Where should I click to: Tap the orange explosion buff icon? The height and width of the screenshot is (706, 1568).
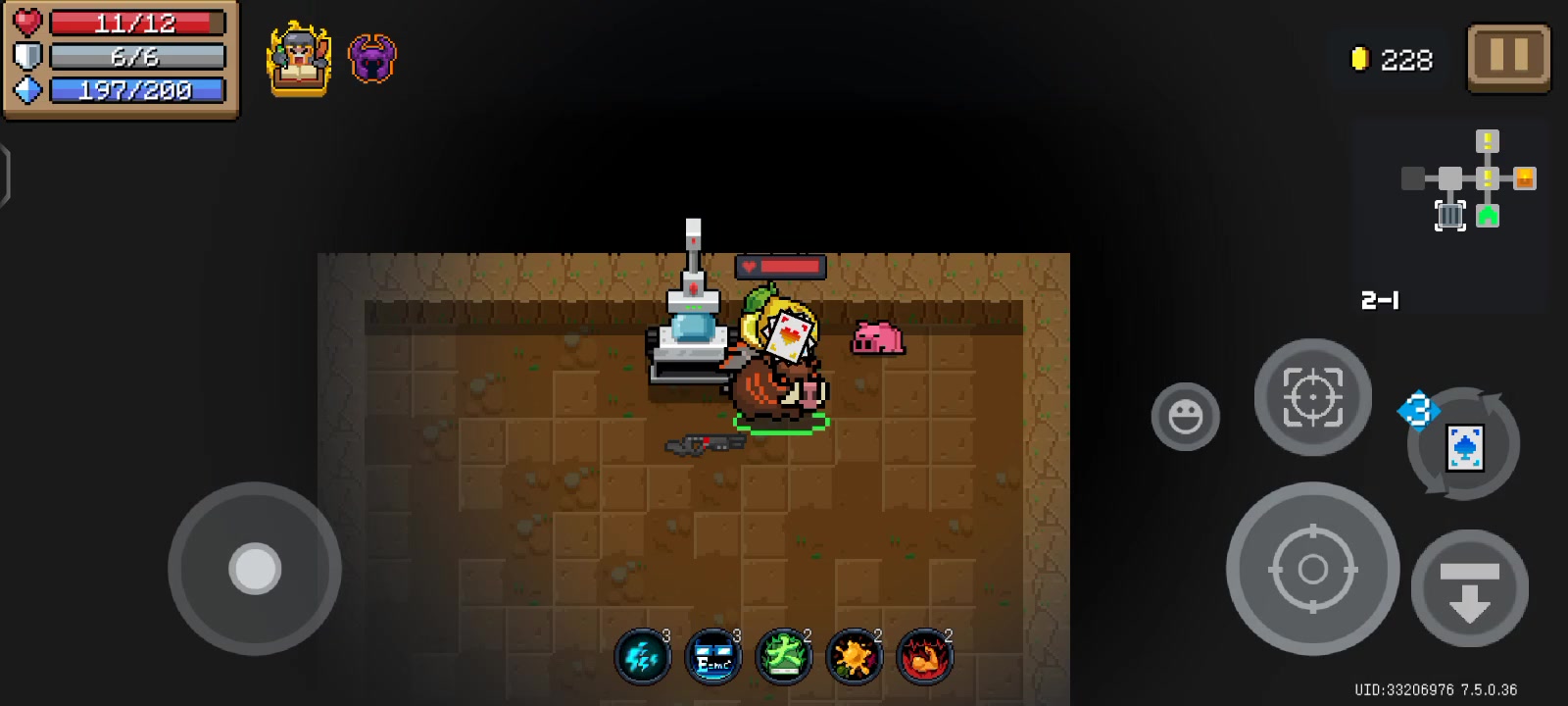855,657
